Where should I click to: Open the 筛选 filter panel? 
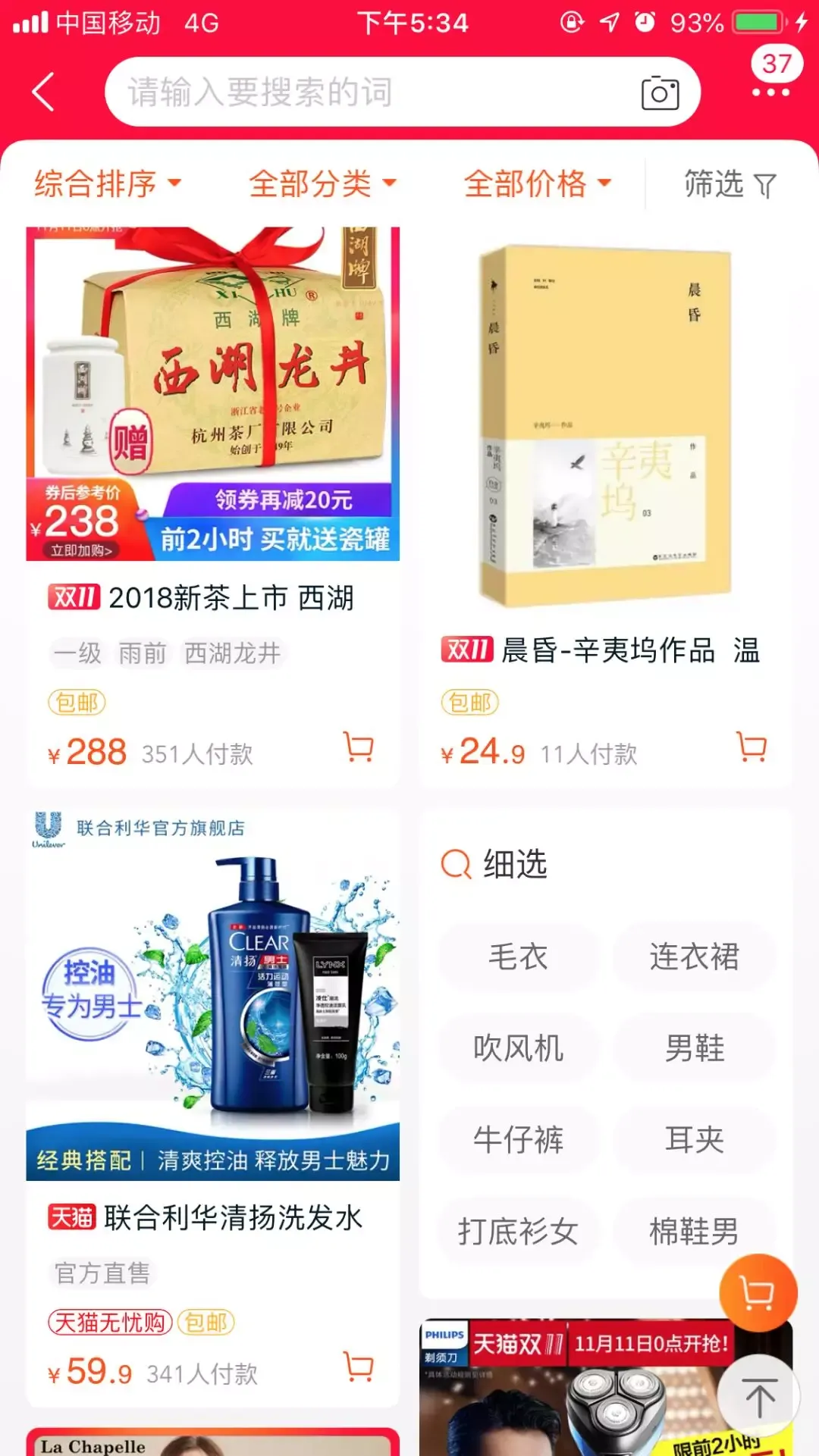click(730, 183)
